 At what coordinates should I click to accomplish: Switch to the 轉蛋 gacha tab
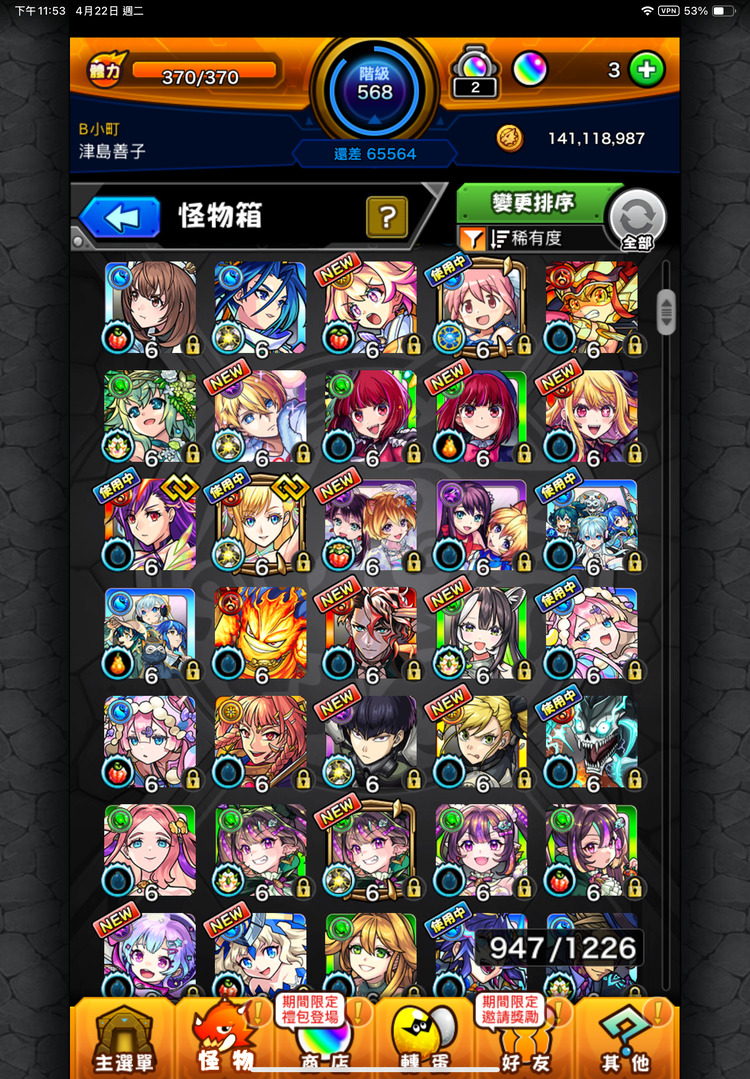pyautogui.click(x=425, y=1040)
